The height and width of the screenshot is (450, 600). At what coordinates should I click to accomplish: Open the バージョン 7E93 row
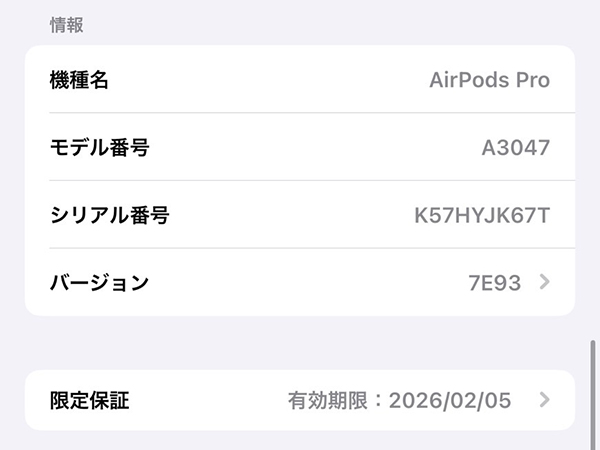pos(300,282)
